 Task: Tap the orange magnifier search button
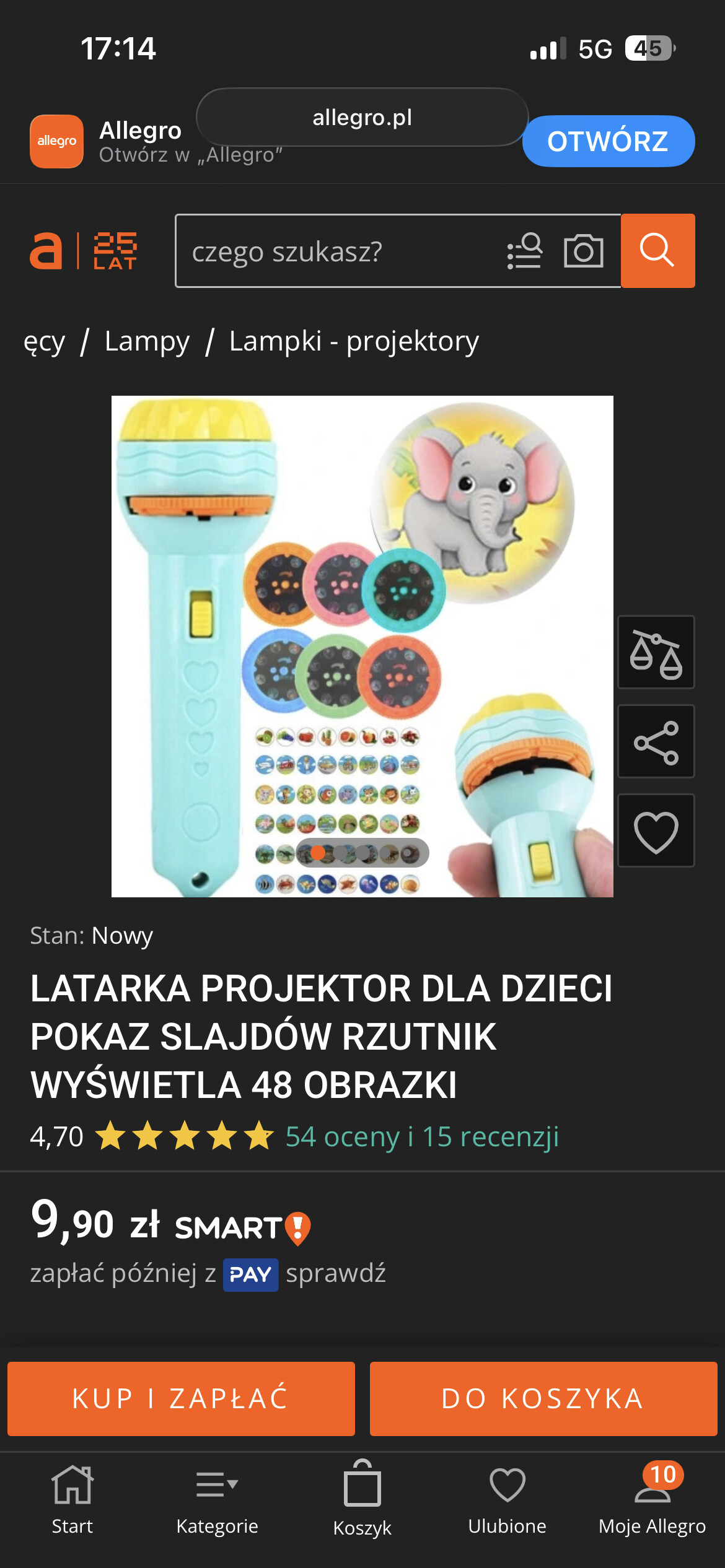(657, 251)
